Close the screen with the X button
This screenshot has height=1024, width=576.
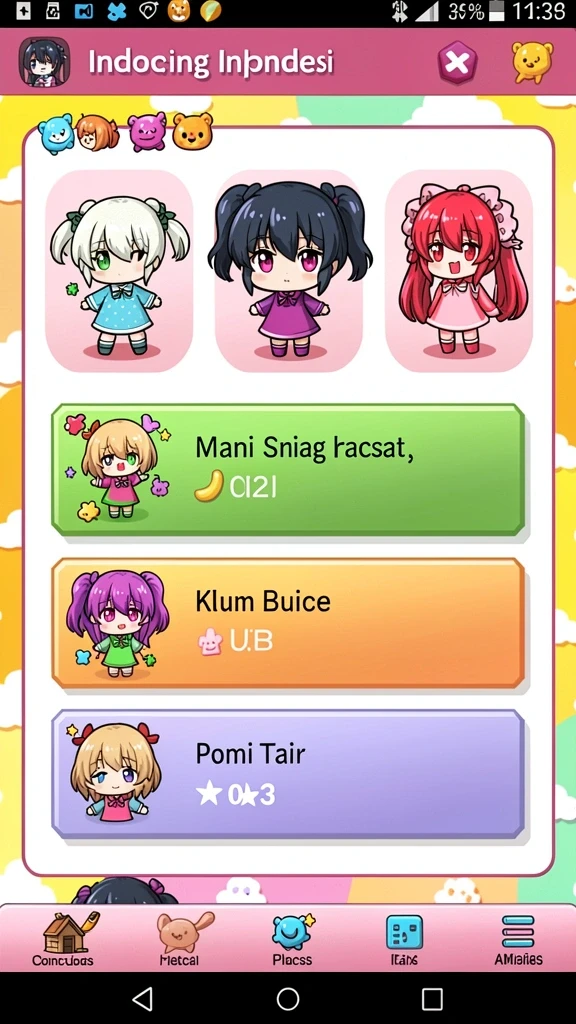[x=457, y=63]
